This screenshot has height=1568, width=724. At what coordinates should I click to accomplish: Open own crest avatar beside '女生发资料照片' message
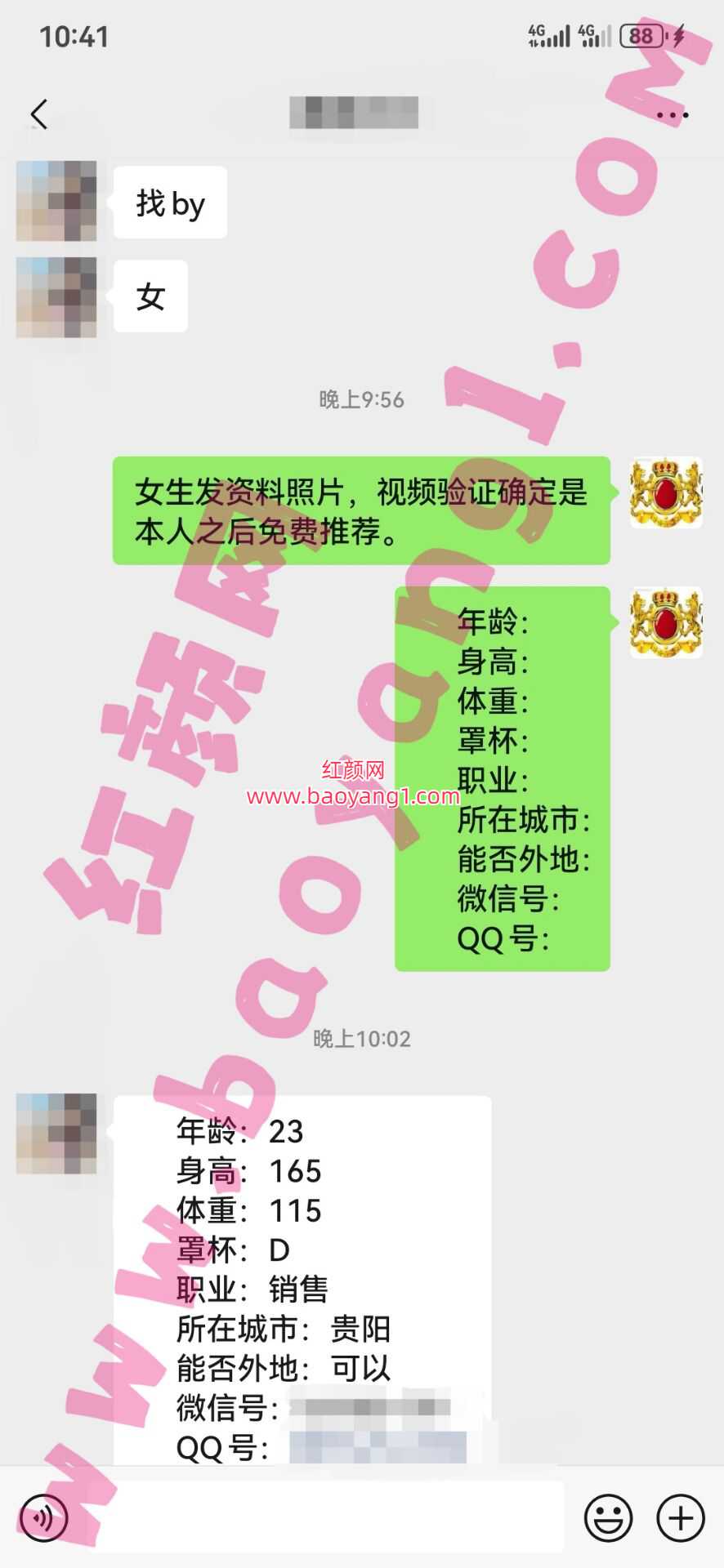tap(666, 492)
